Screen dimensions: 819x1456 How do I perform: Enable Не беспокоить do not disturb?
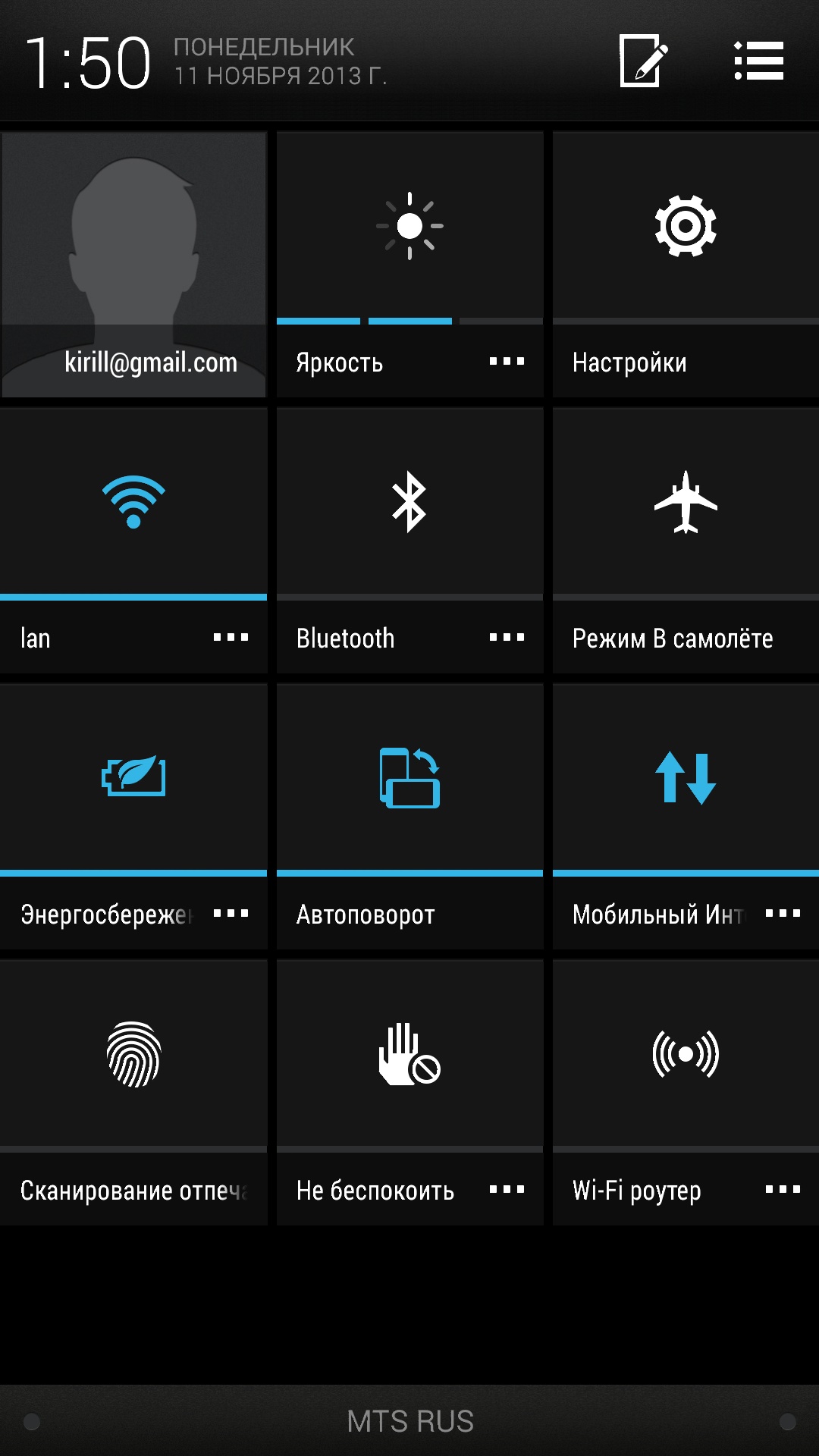point(409,1054)
